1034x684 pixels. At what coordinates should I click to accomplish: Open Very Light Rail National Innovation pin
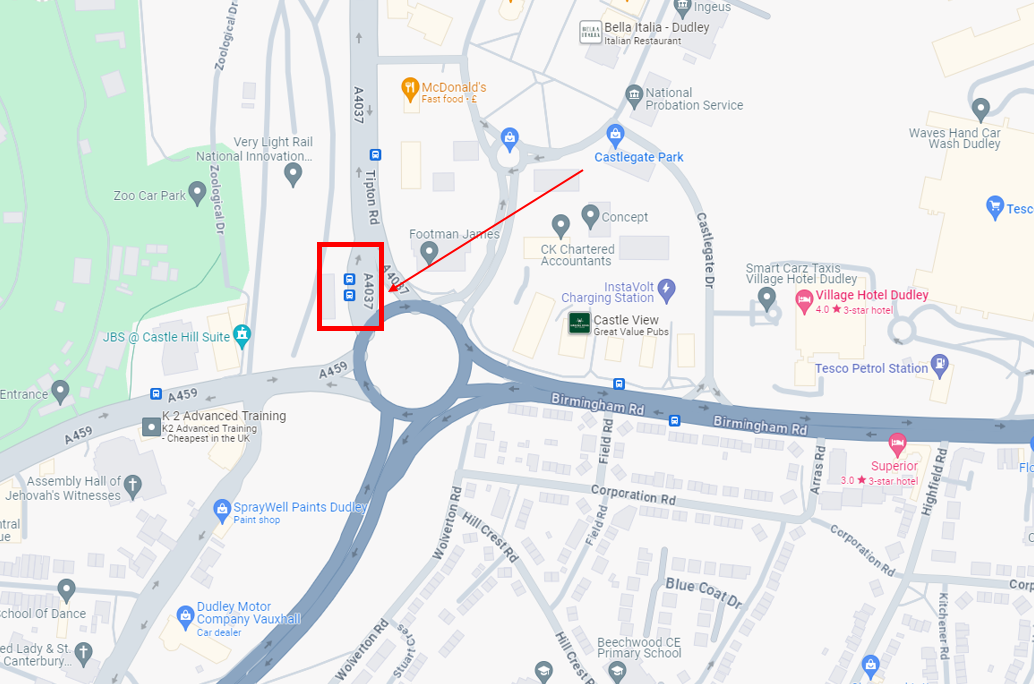point(293,174)
